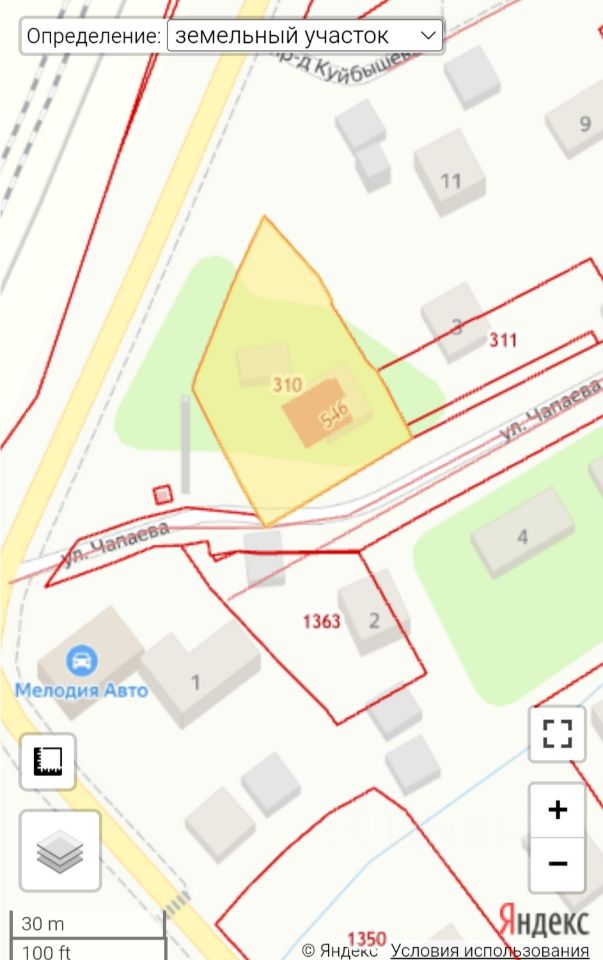Select land parcel 311 on map
603x960 pixels.
click(503, 340)
